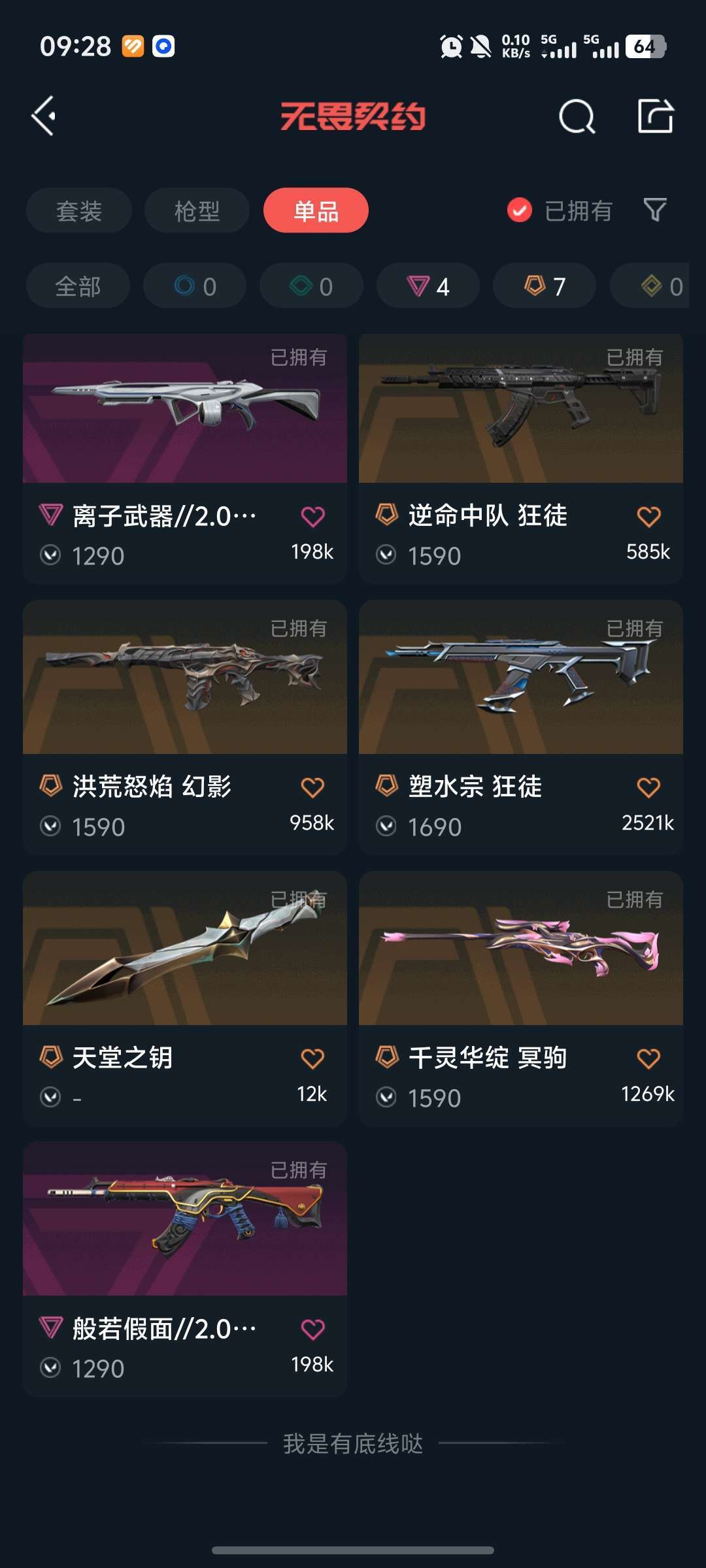Open the funnel filter icon
The image size is (706, 1568).
pos(655,210)
